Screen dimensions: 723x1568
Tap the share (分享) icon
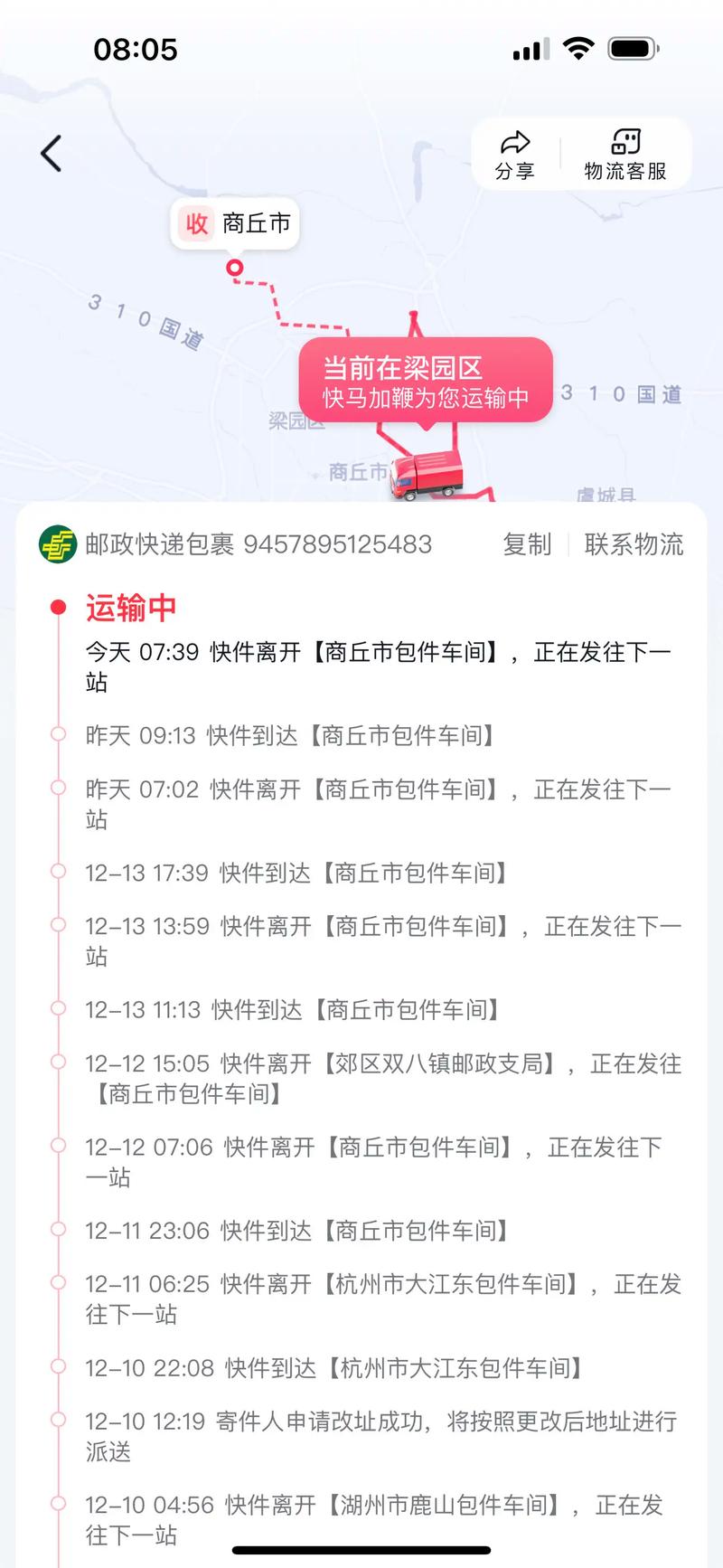point(515,152)
